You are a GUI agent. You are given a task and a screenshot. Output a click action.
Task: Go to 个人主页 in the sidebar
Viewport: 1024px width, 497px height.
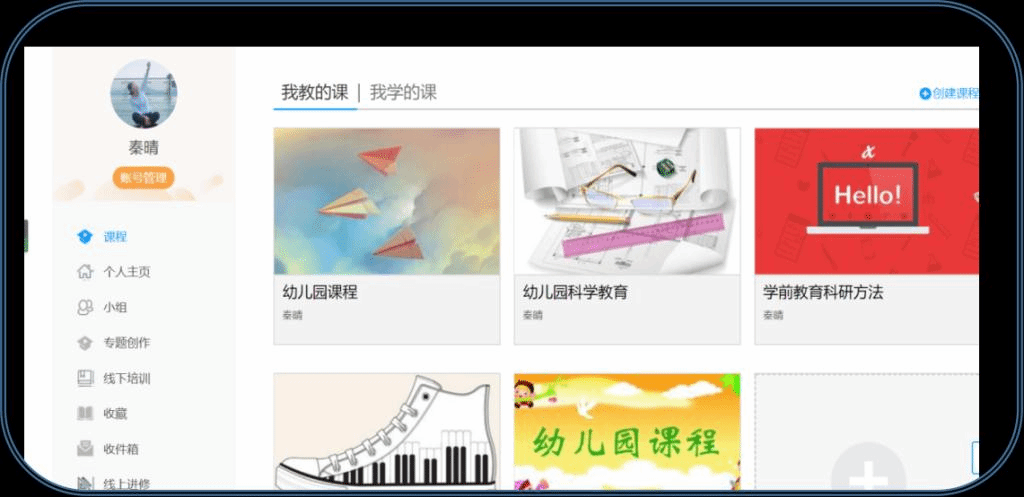[x=126, y=272]
